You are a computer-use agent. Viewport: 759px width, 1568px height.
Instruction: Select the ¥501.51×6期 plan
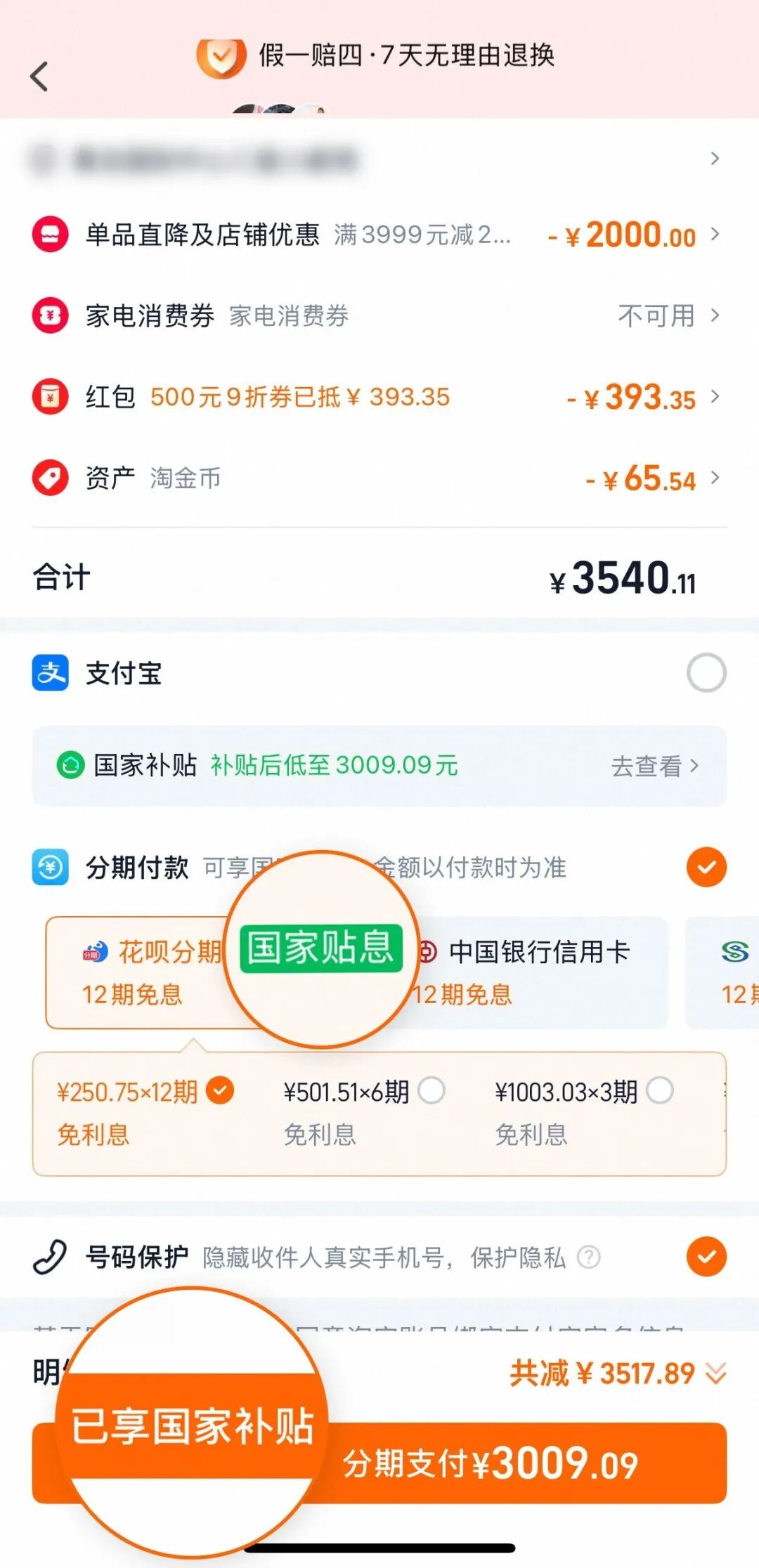pyautogui.click(x=432, y=1092)
